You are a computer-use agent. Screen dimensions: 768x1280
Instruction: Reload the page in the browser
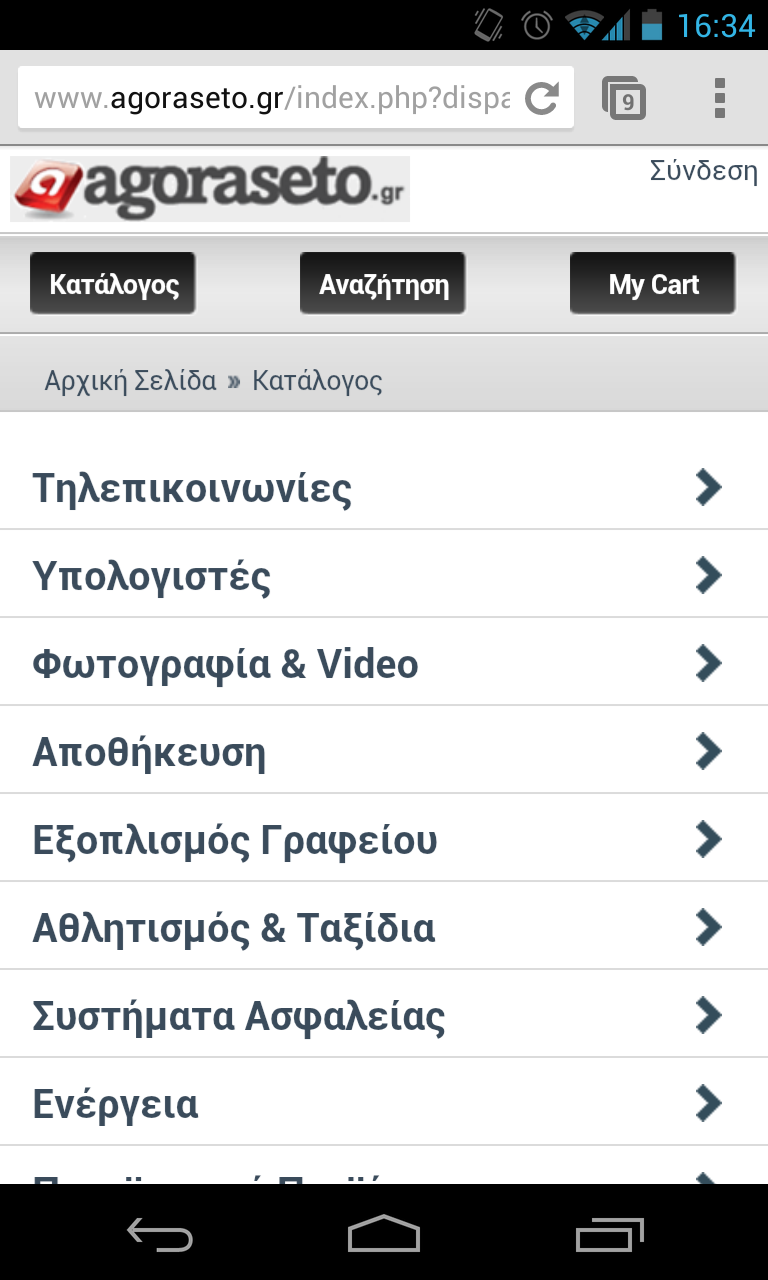(542, 98)
